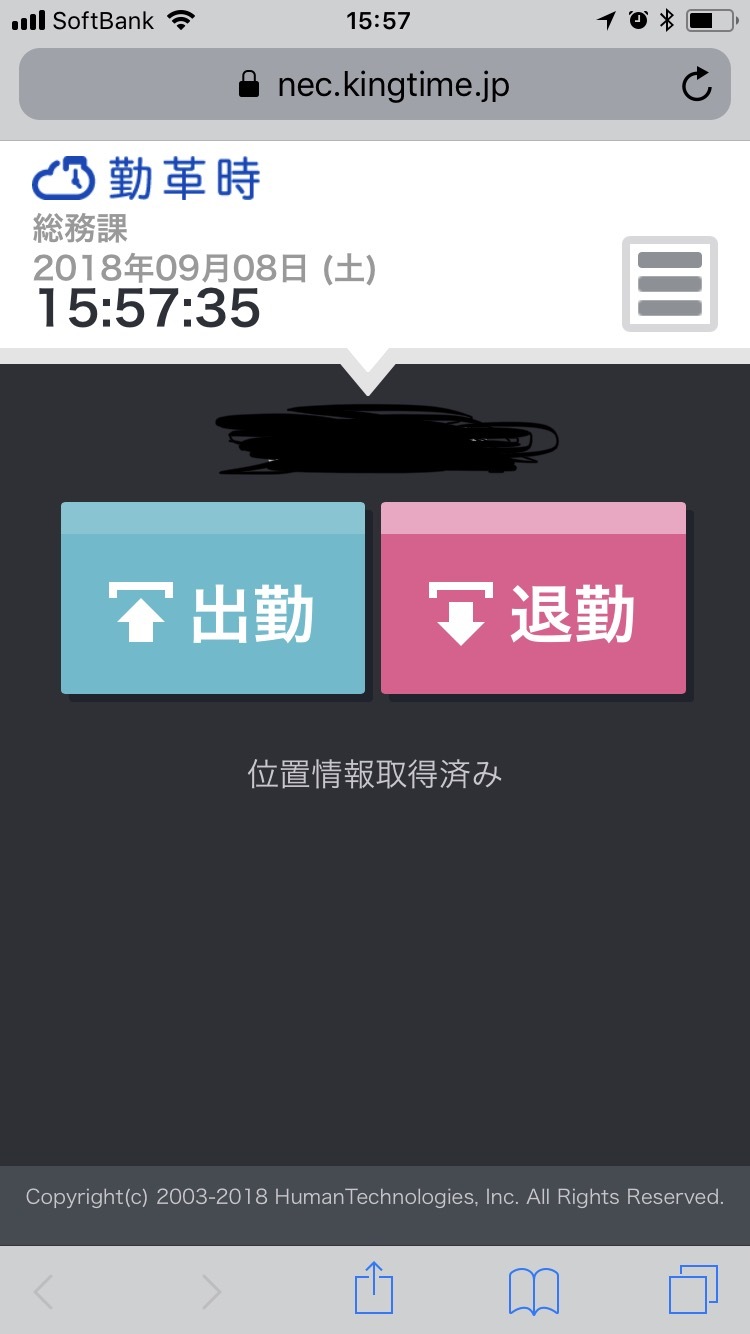Open the Safari share sheet
Image resolution: width=750 pixels, height=1334 pixels.
[x=373, y=1290]
